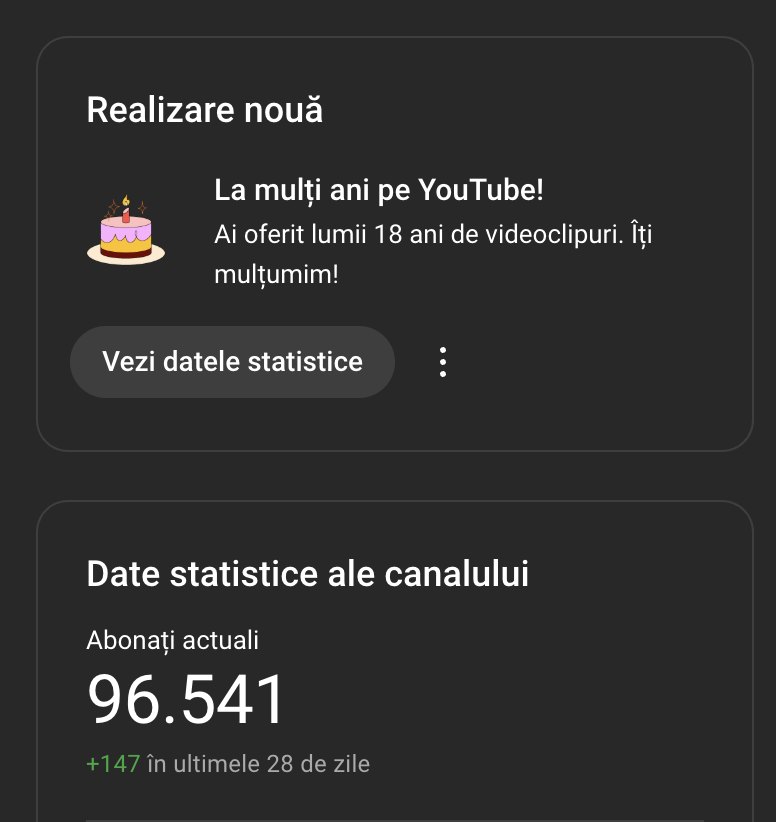Open the three-dot menu beside Vezi datele statistice
The height and width of the screenshot is (822, 776).
443,362
